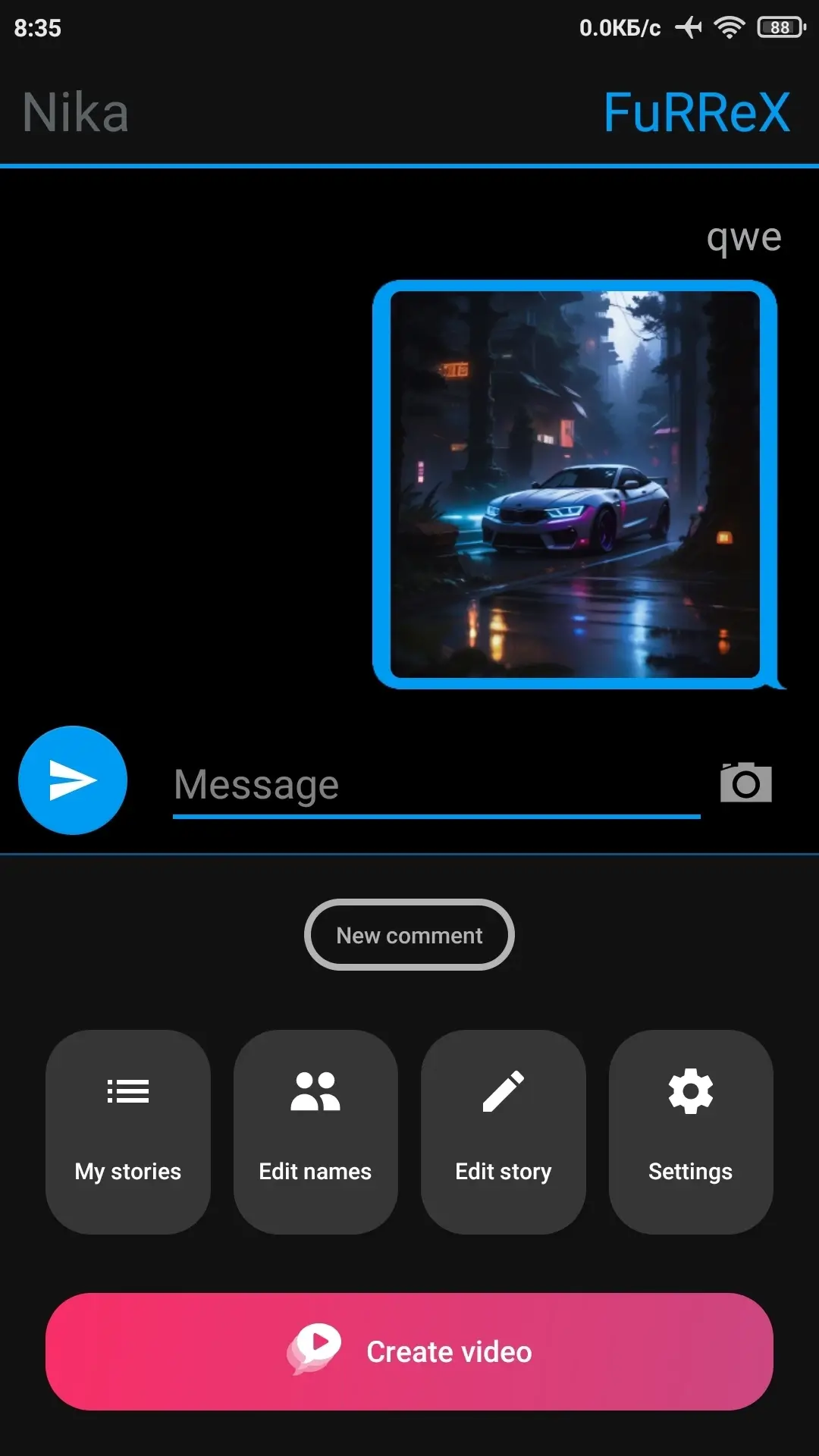The width and height of the screenshot is (819, 1456).
Task: Open Edit names
Action: point(315,1131)
